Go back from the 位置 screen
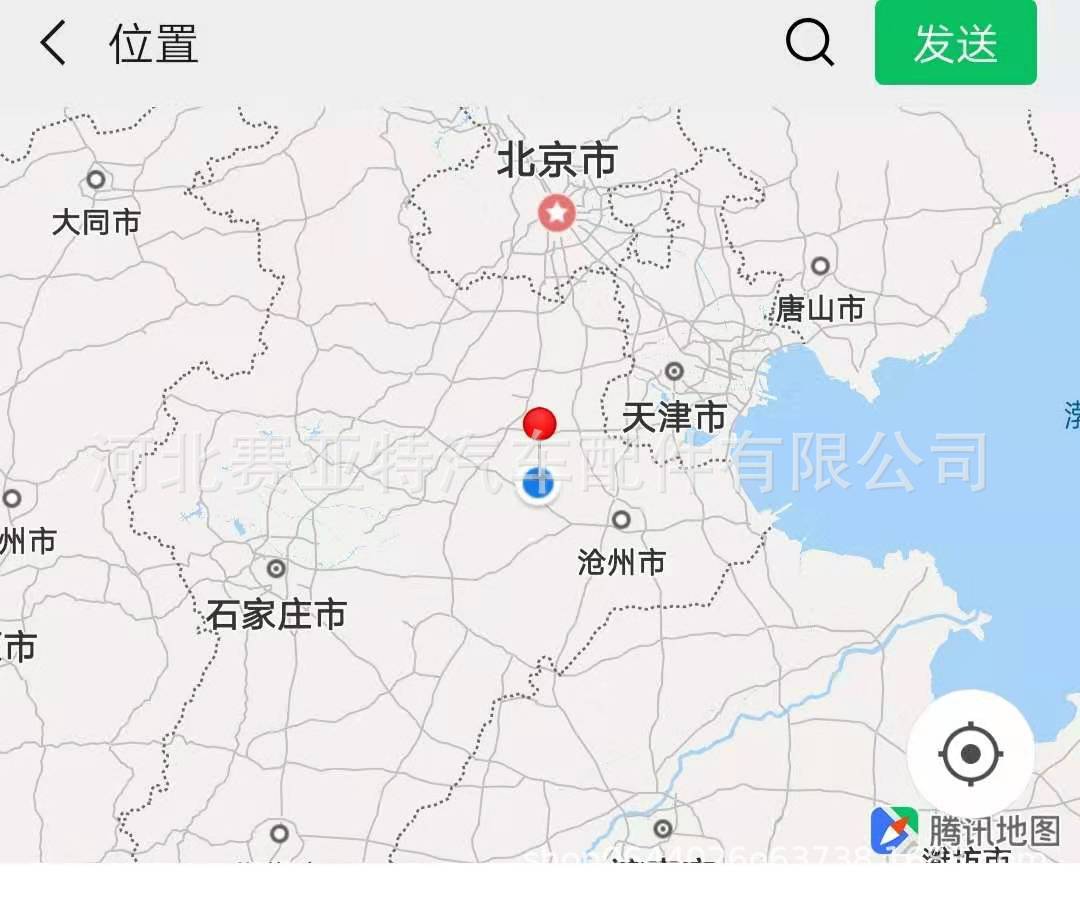This screenshot has height=903, width=1080. [x=53, y=44]
